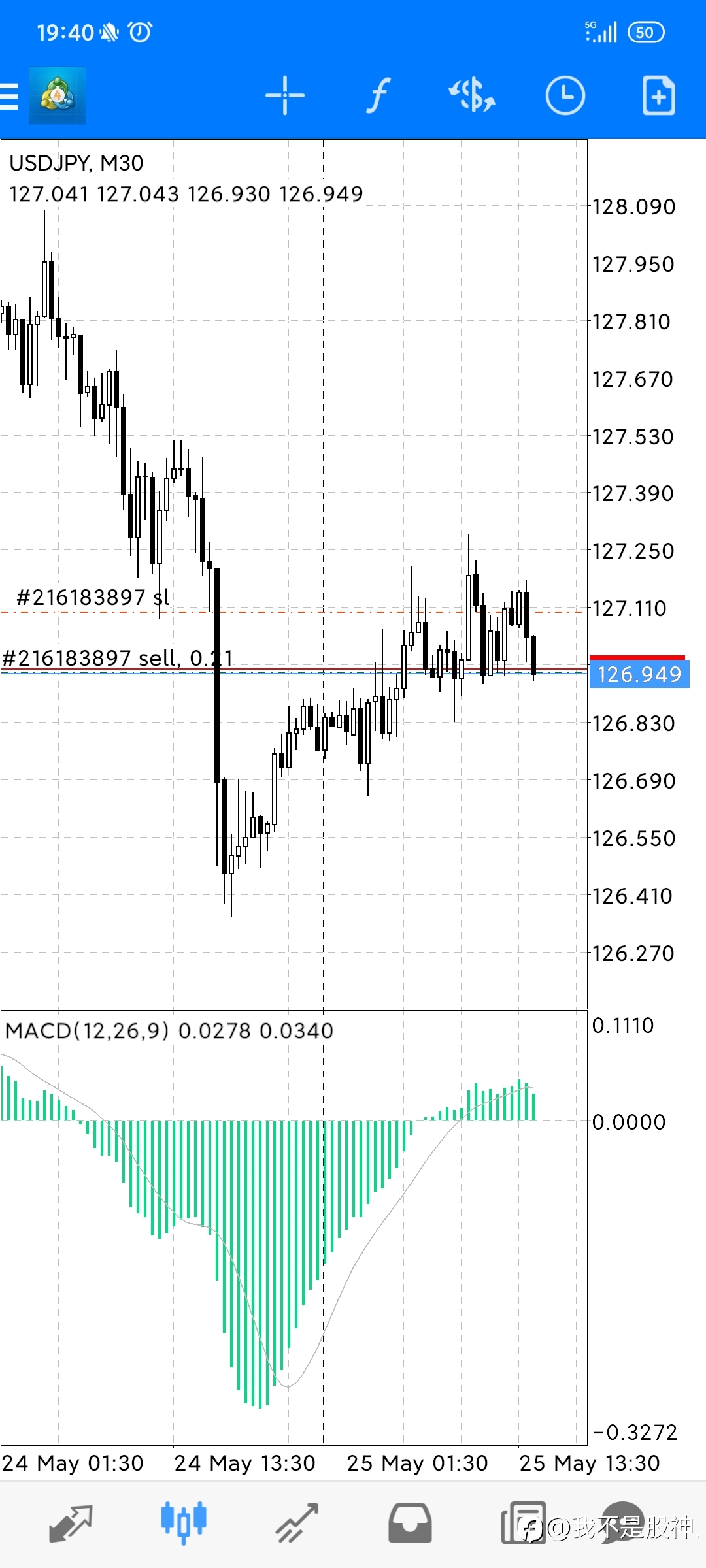Open the hamburger side menu
The width and height of the screenshot is (706, 1568).
[9, 96]
